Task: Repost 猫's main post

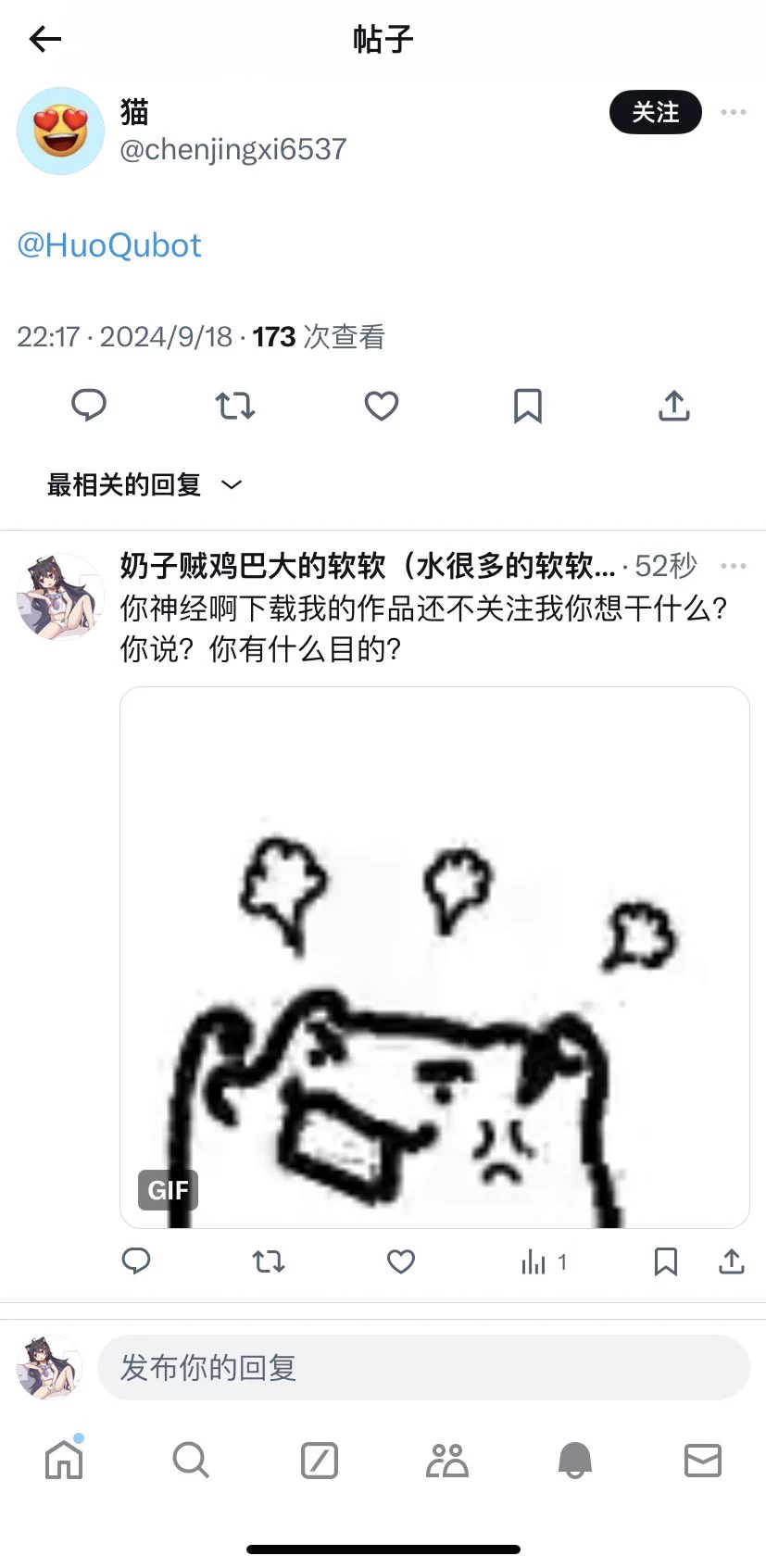Action: pos(235,406)
